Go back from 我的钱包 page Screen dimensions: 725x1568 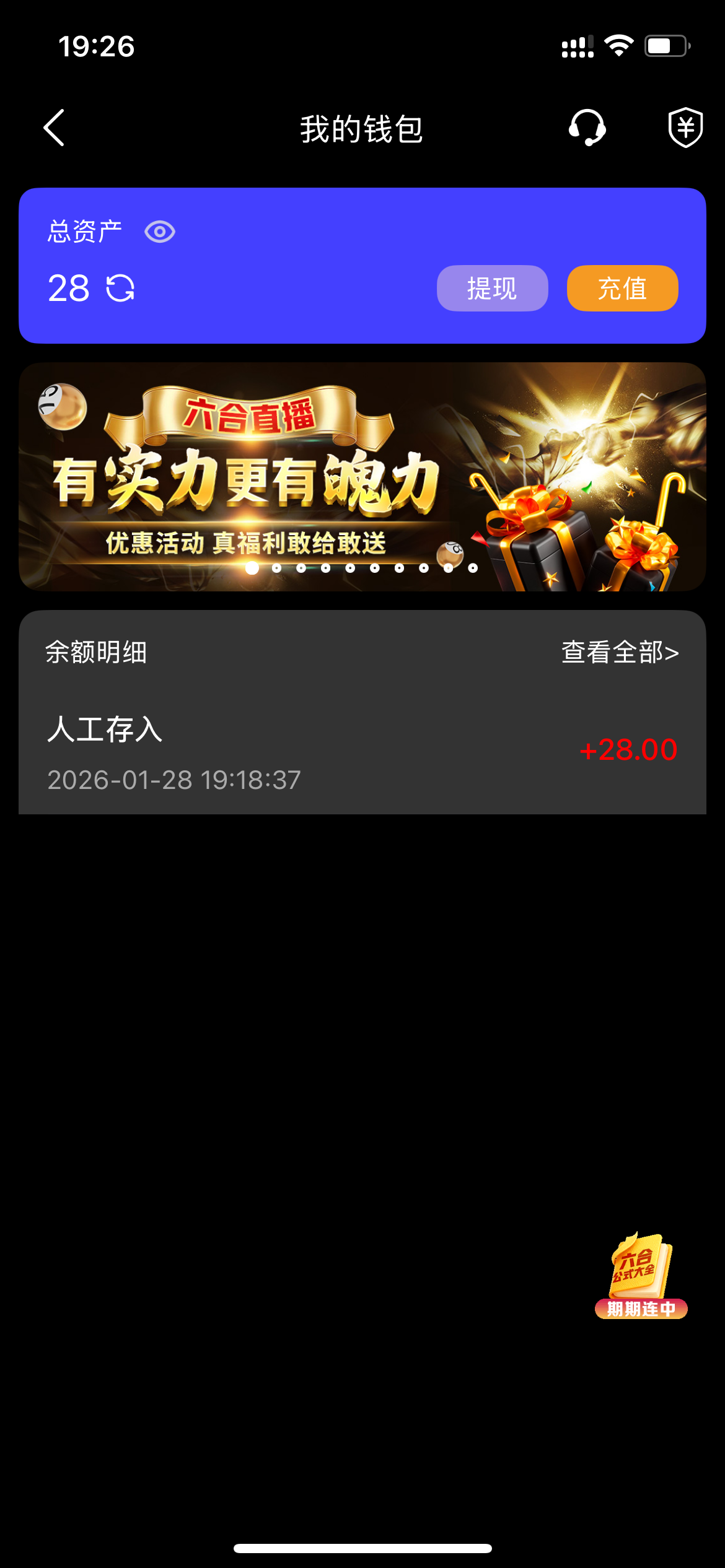coord(55,128)
